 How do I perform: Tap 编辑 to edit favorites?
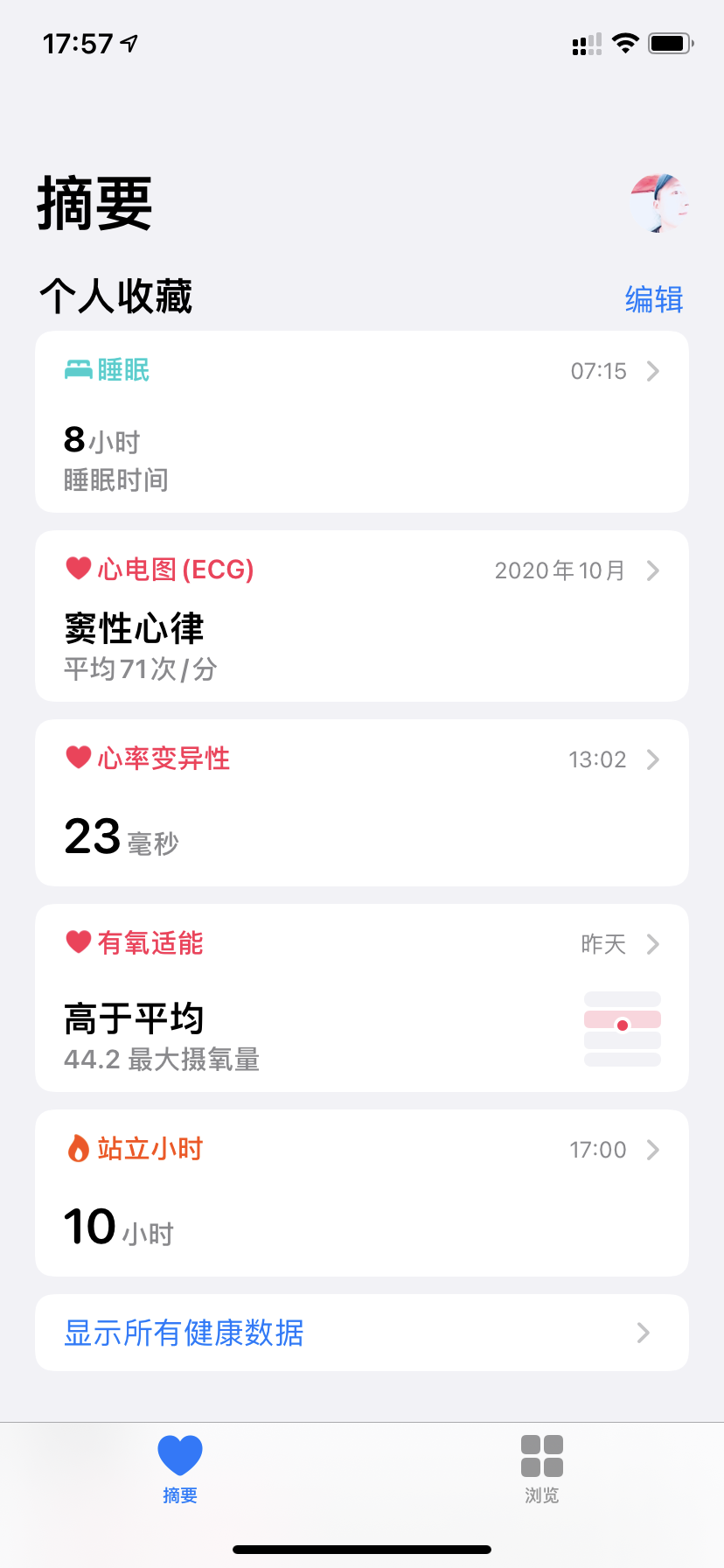(x=653, y=299)
